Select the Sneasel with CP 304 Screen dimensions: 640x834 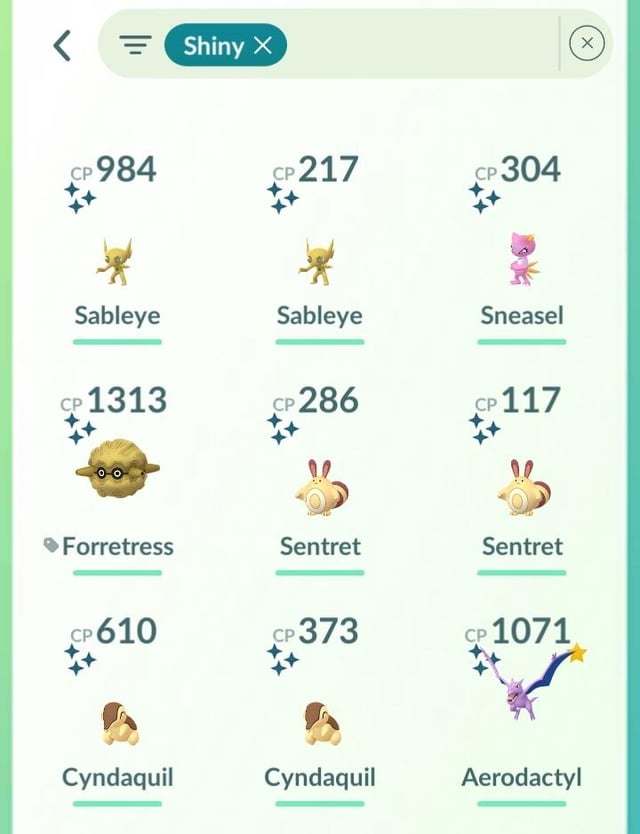(x=521, y=262)
